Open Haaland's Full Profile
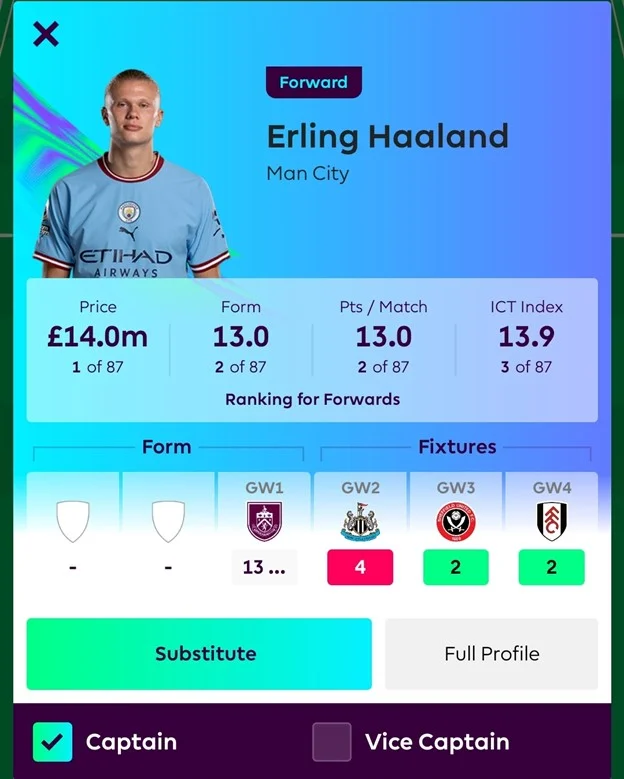The width and height of the screenshot is (624, 779). point(491,653)
